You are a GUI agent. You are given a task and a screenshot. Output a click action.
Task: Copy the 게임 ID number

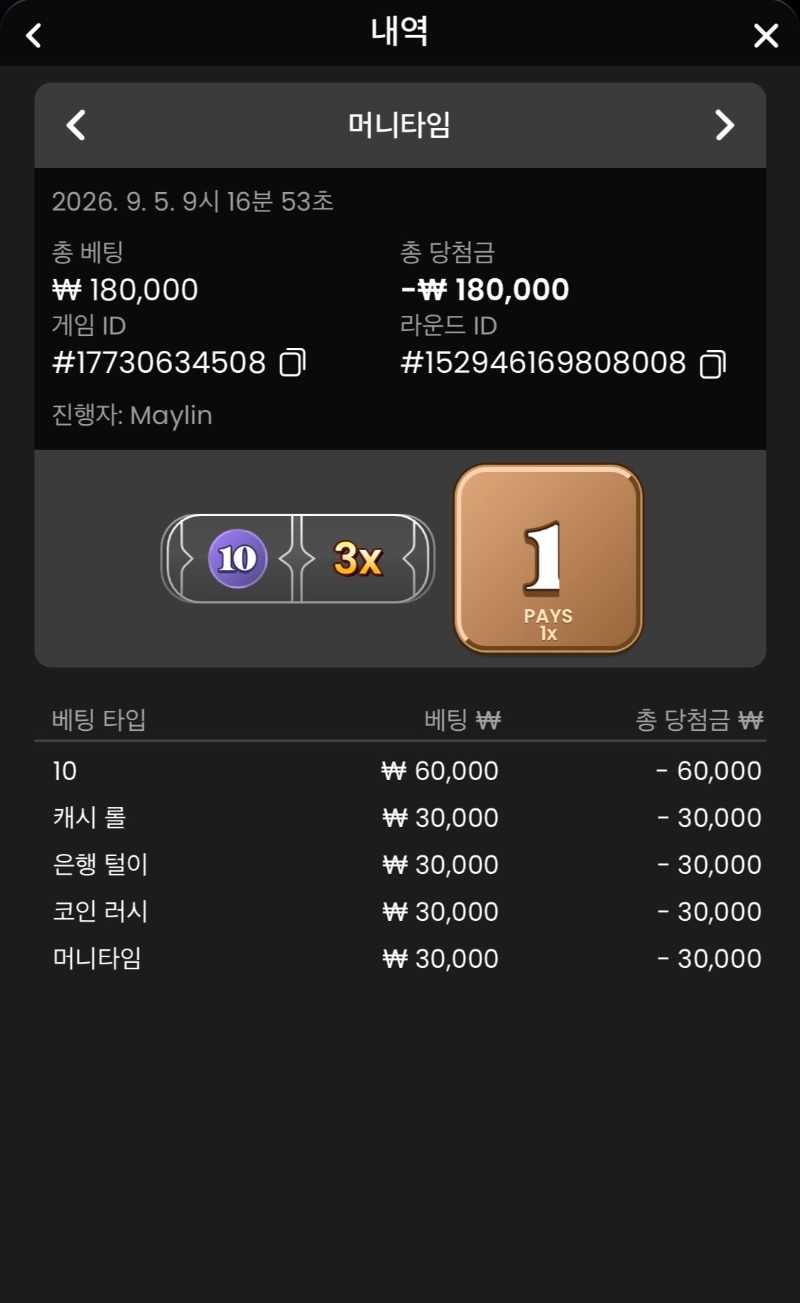pos(292,363)
